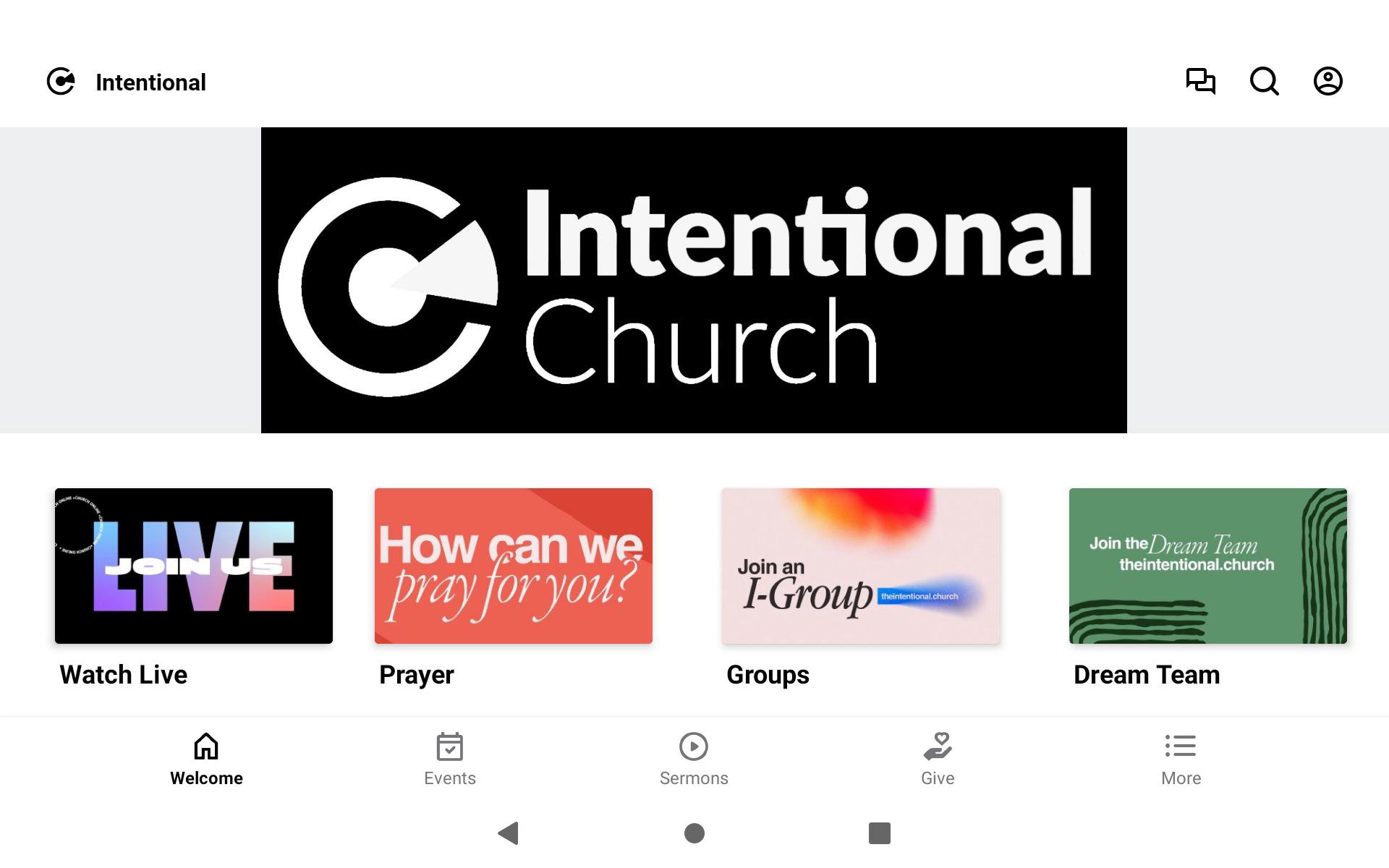This screenshot has height=868, width=1389.
Task: Open the More tab
Action: (1181, 759)
